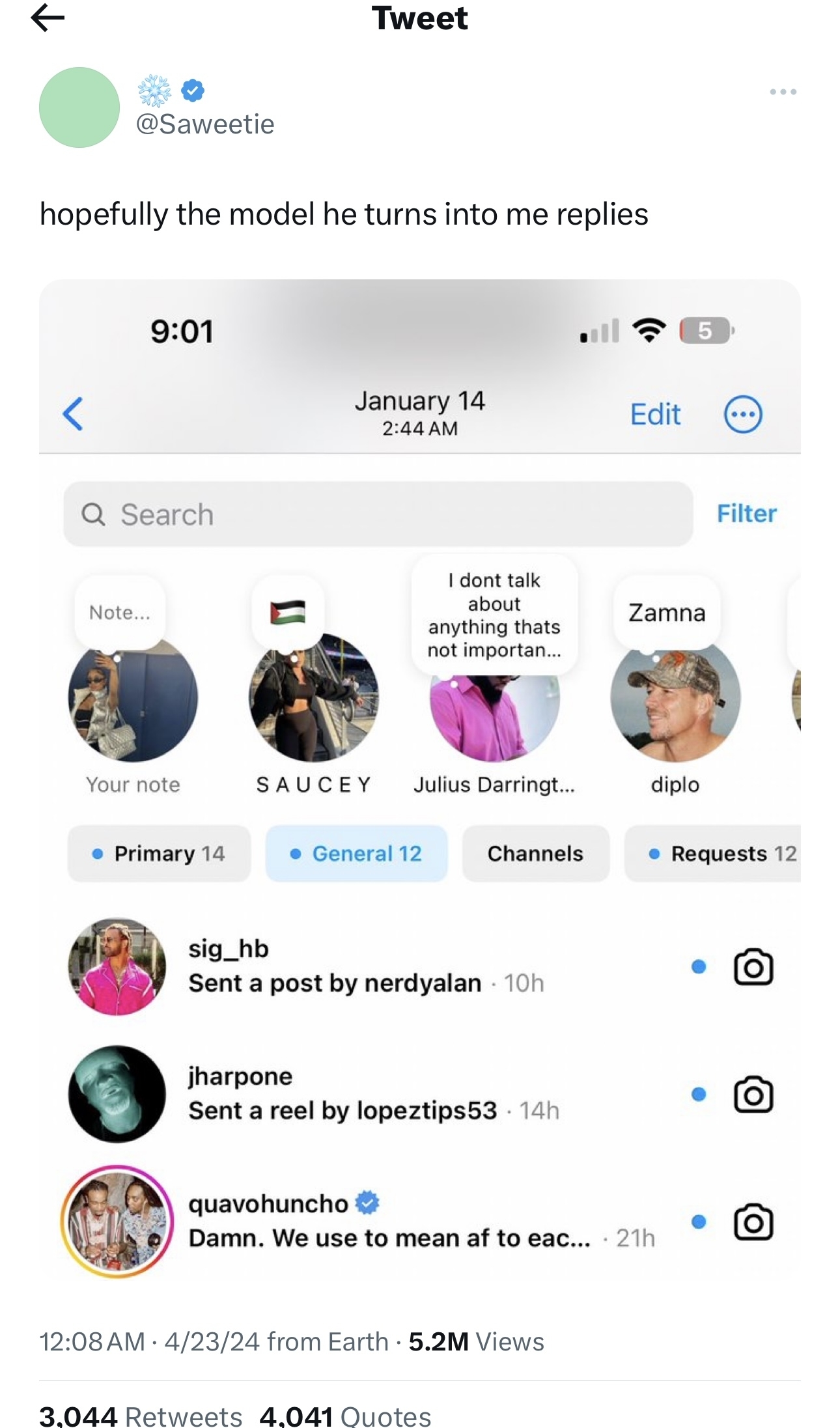Open the tweet author's profile avatar

click(79, 107)
